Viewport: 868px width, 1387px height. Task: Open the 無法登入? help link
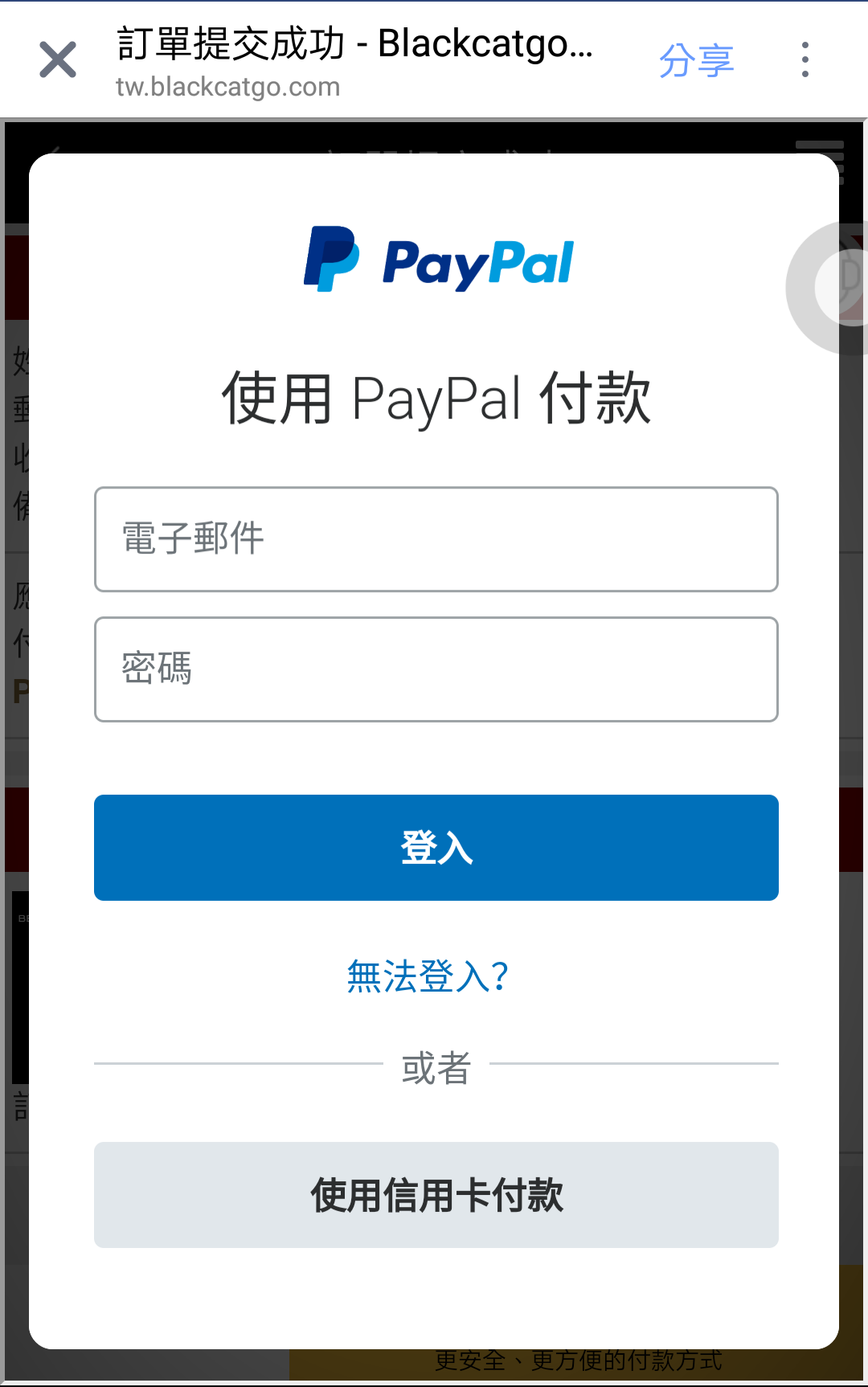(x=428, y=976)
